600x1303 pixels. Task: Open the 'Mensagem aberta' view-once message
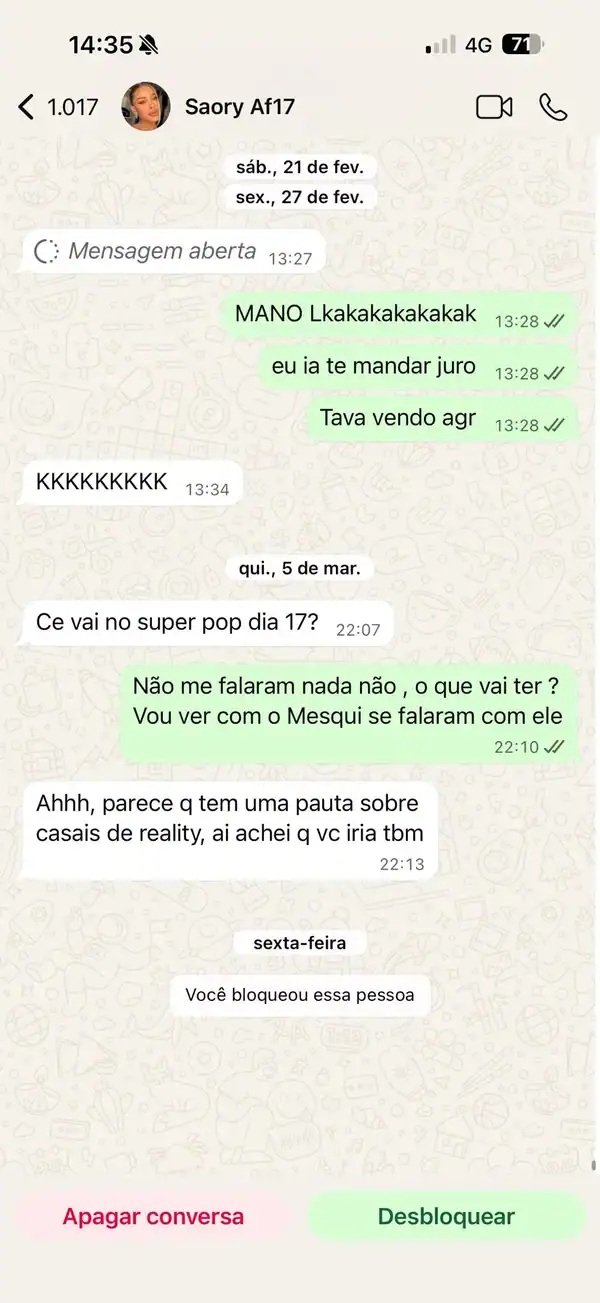click(x=162, y=252)
